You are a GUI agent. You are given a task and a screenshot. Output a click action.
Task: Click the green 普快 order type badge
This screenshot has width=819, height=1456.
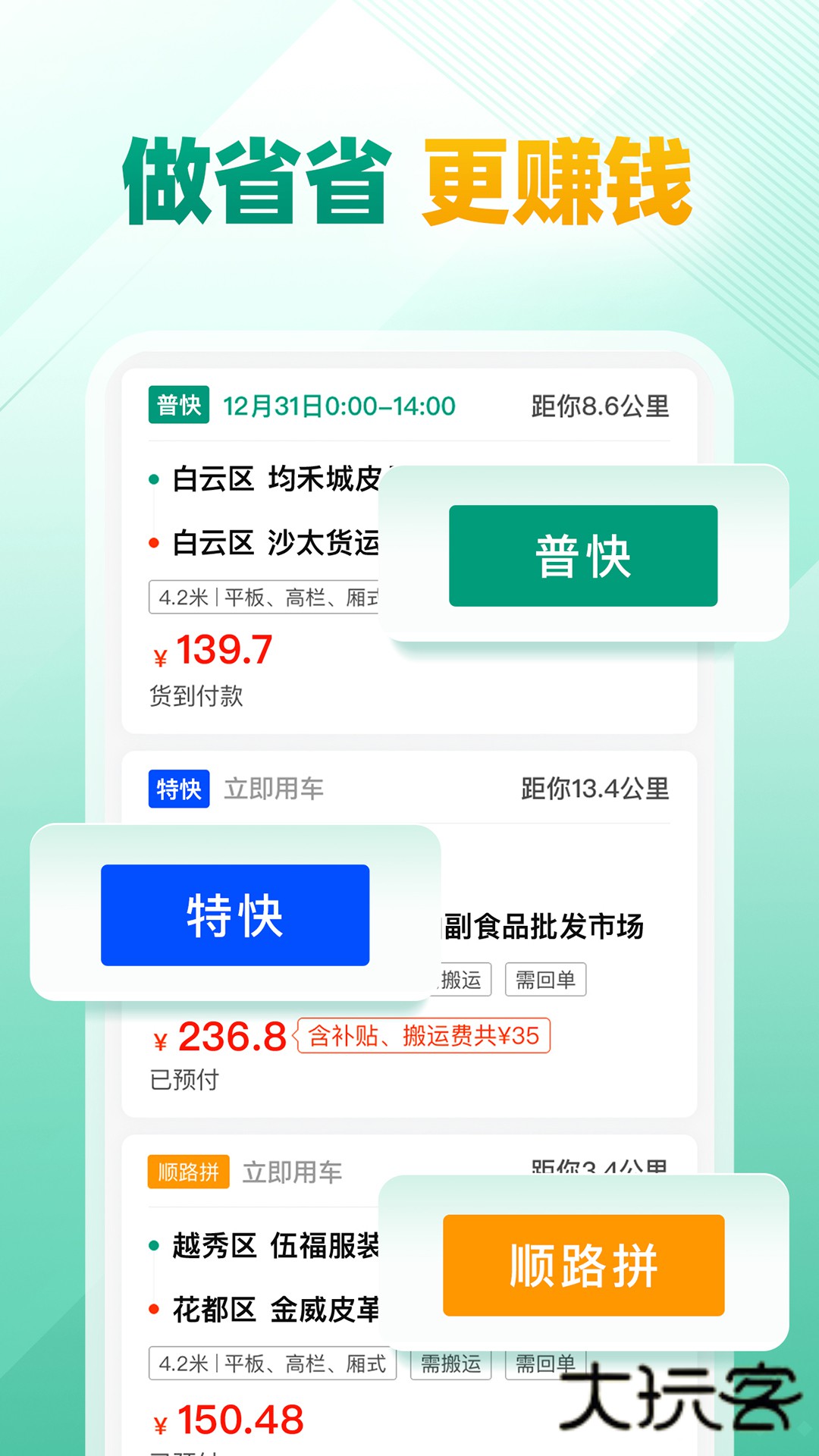click(x=180, y=406)
